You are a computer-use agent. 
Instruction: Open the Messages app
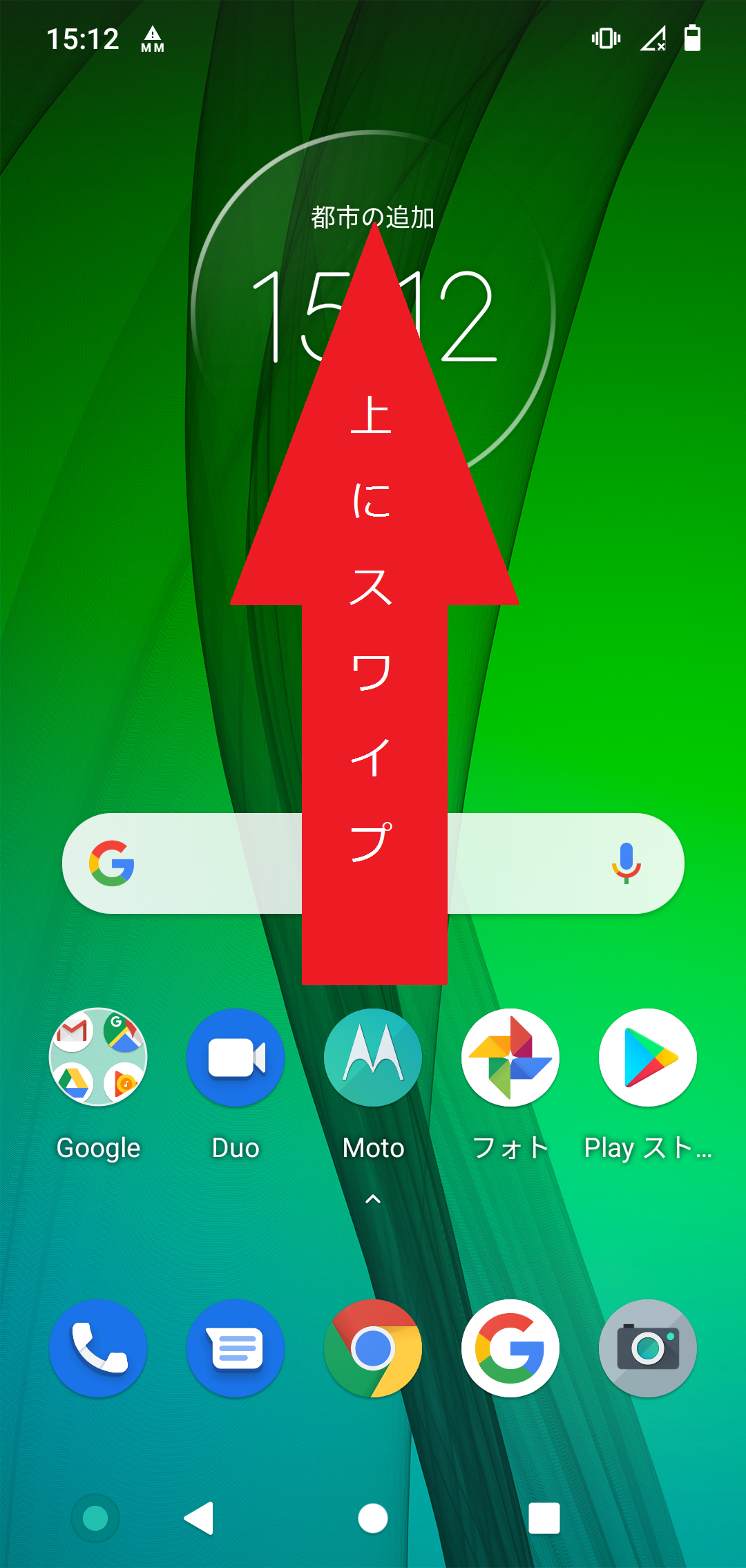[235, 1348]
